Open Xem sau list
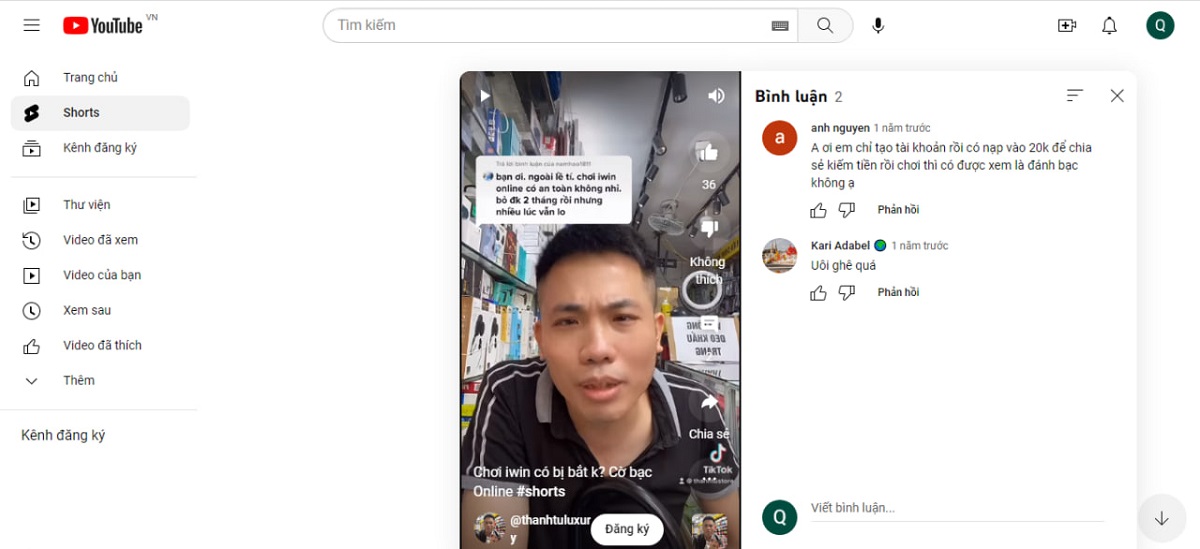Image resolution: width=1200 pixels, height=549 pixels. coord(87,310)
